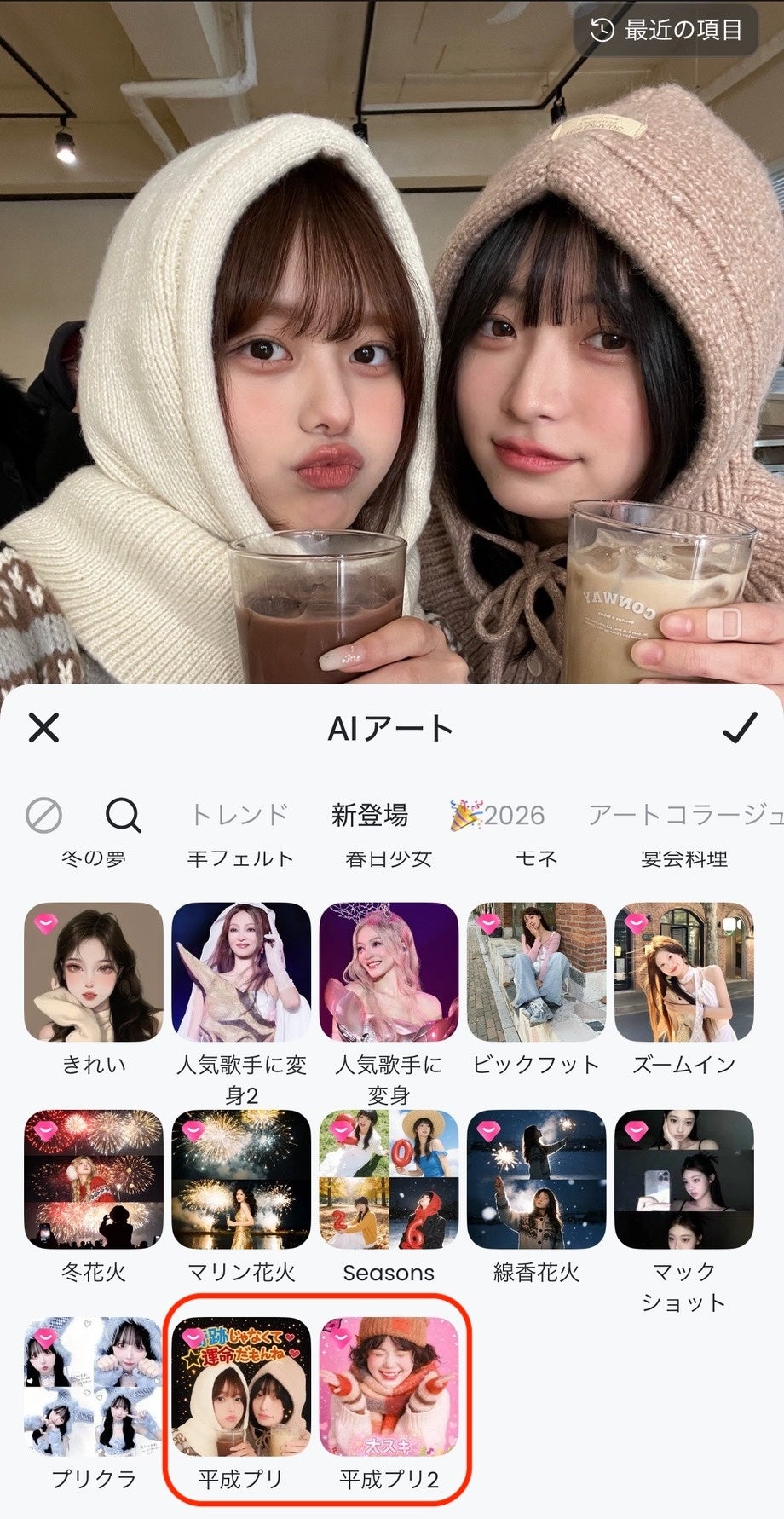
Task: Select the no-effect icon
Action: pyautogui.click(x=43, y=816)
